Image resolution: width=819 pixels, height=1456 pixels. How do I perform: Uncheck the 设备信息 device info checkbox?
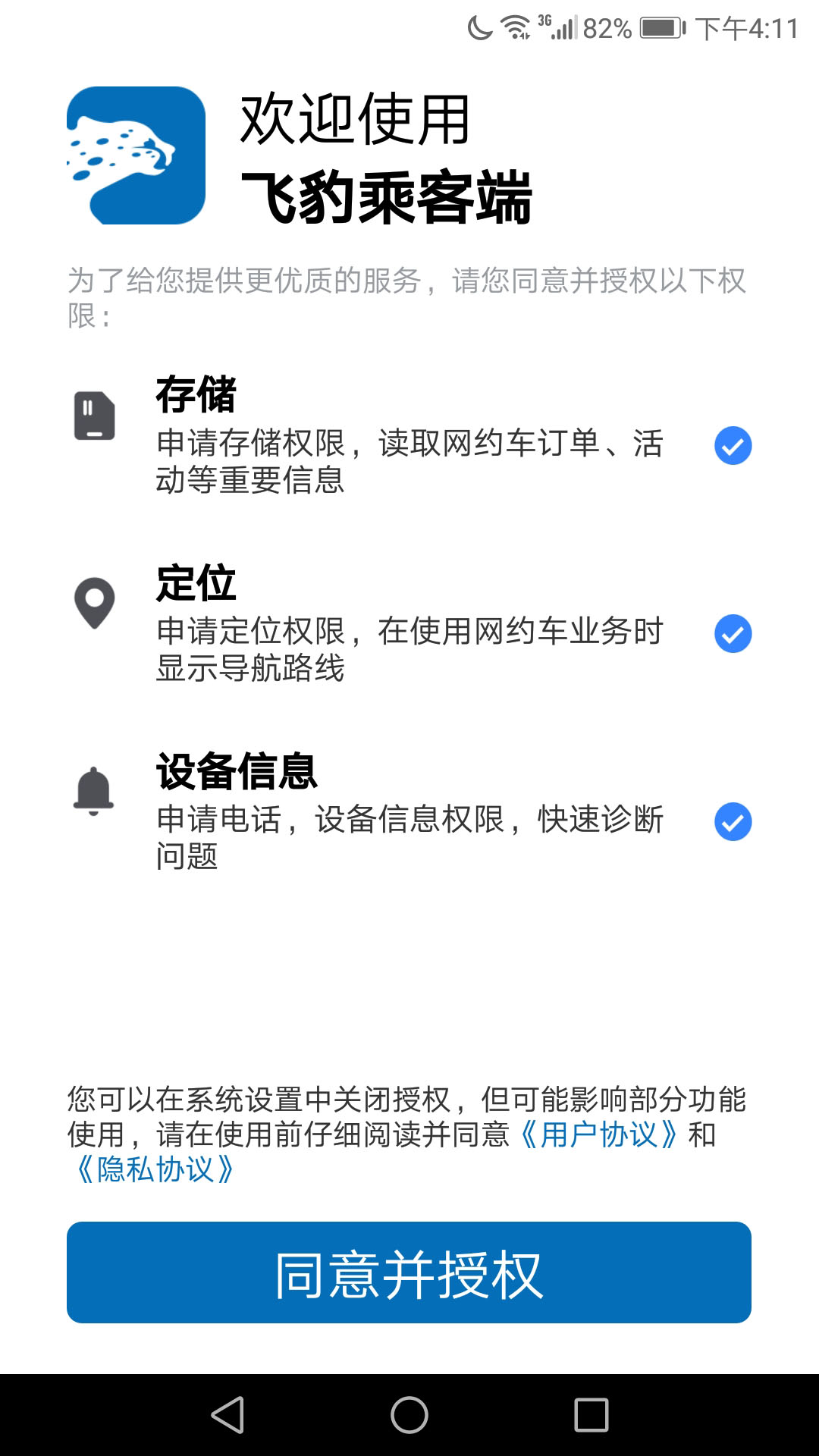tap(733, 821)
